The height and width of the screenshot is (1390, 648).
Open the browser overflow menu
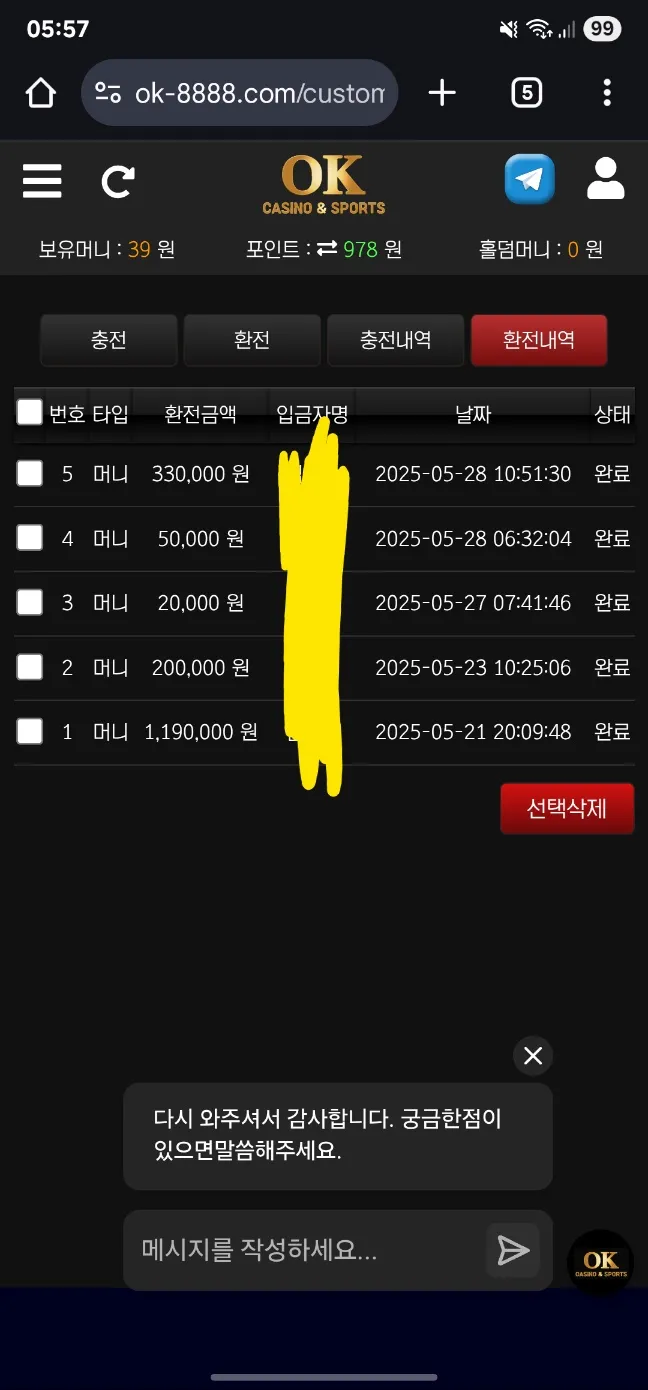(607, 93)
